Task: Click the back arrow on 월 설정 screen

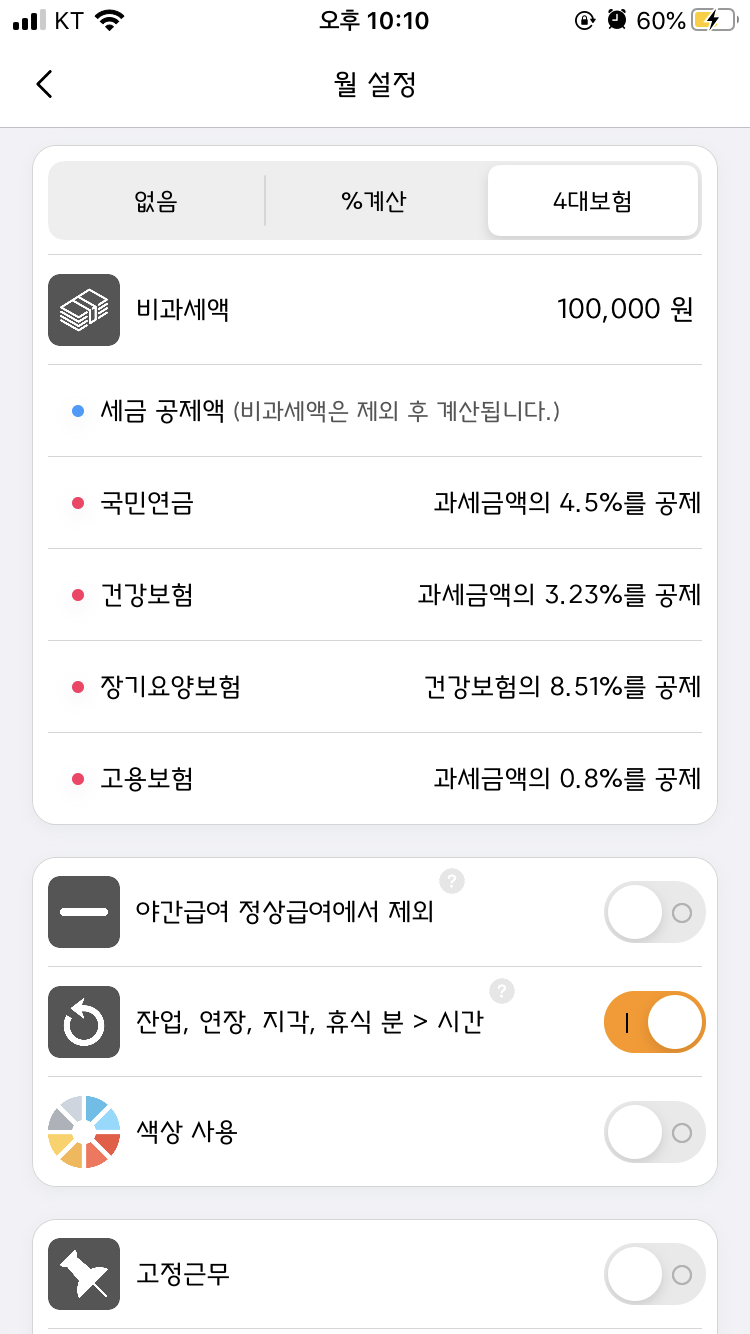Action: click(x=44, y=84)
